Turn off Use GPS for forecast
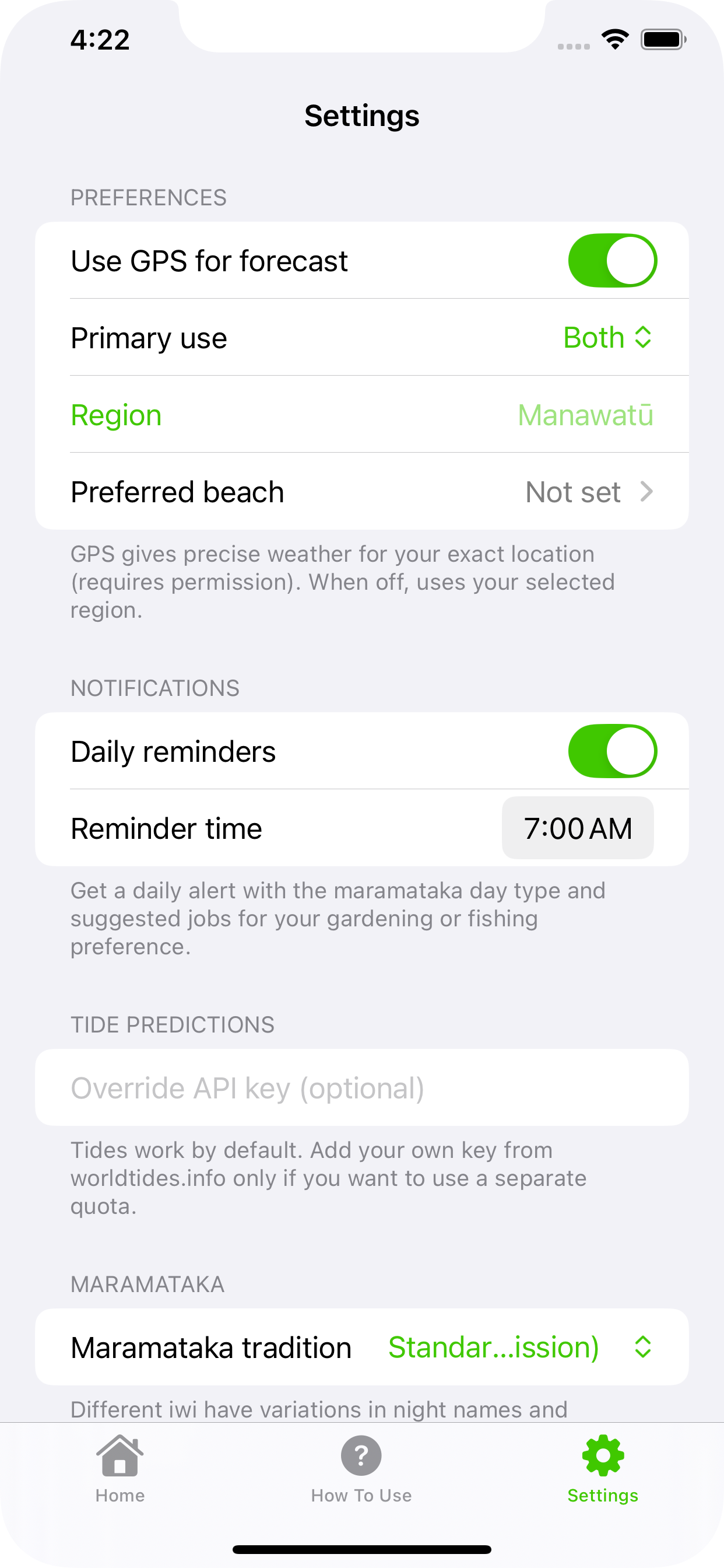Viewport: 724px width, 1568px height. (612, 261)
